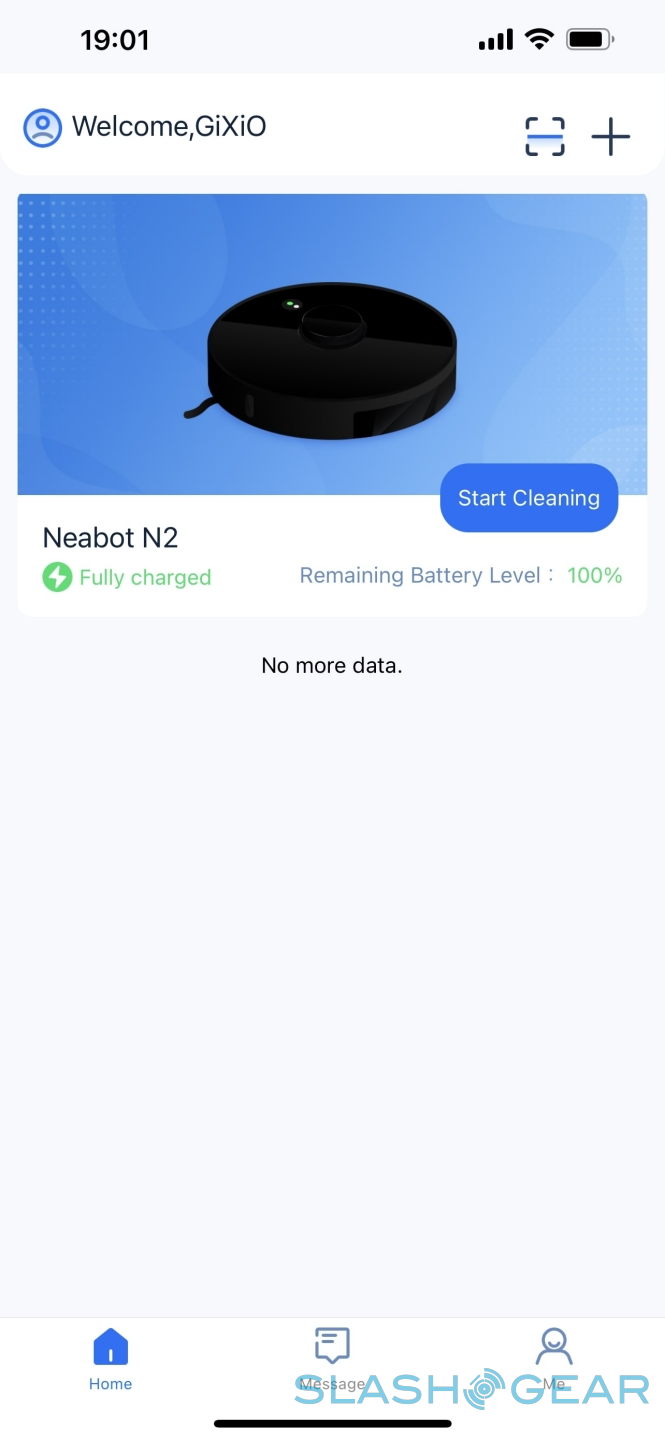665x1440 pixels.
Task: Switch to the Message tab
Action: (332, 1358)
